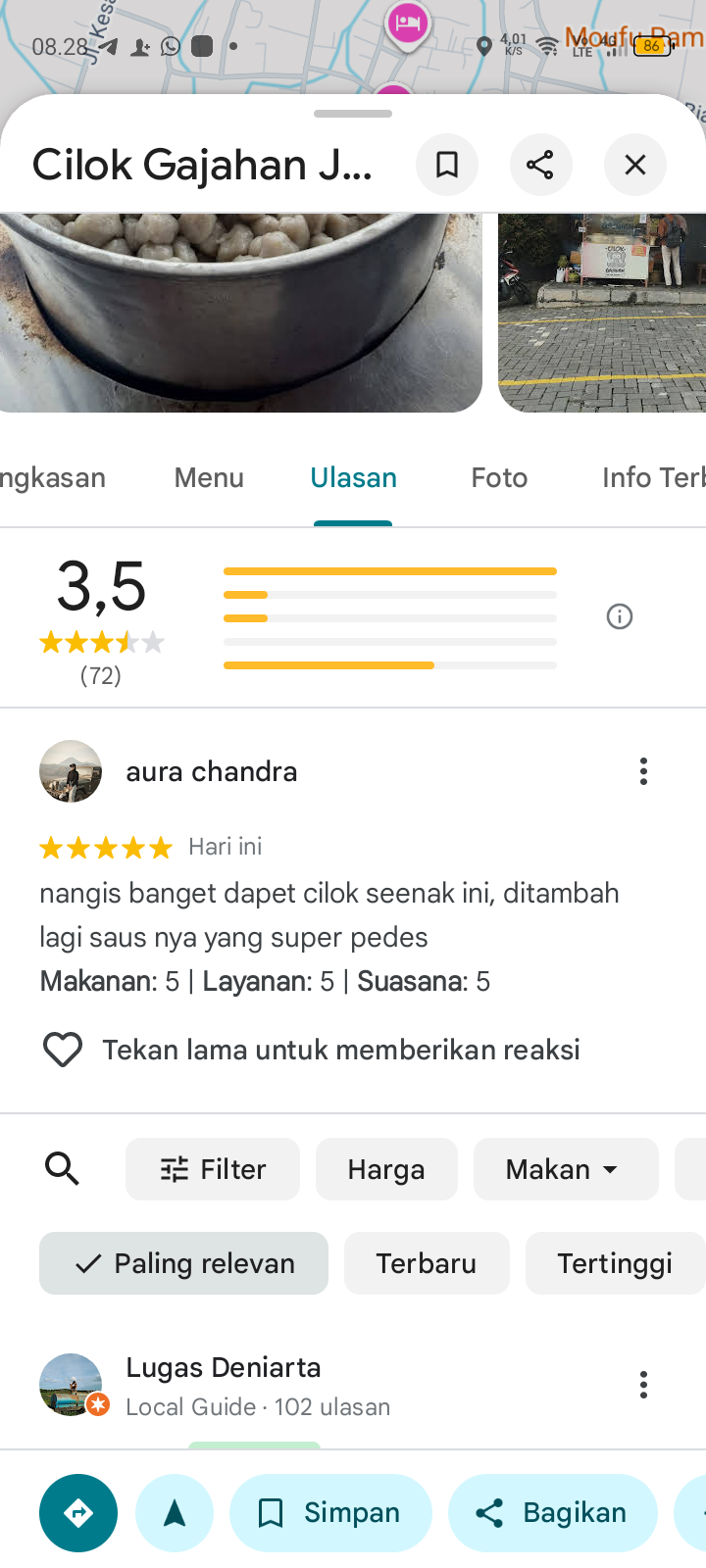Expand the Makan dropdown chip

coord(565,1169)
